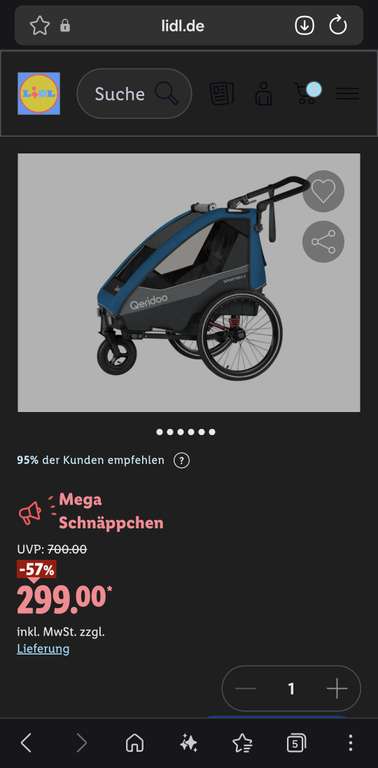
Task: Open the browser's three-dot menu
Action: [350, 744]
